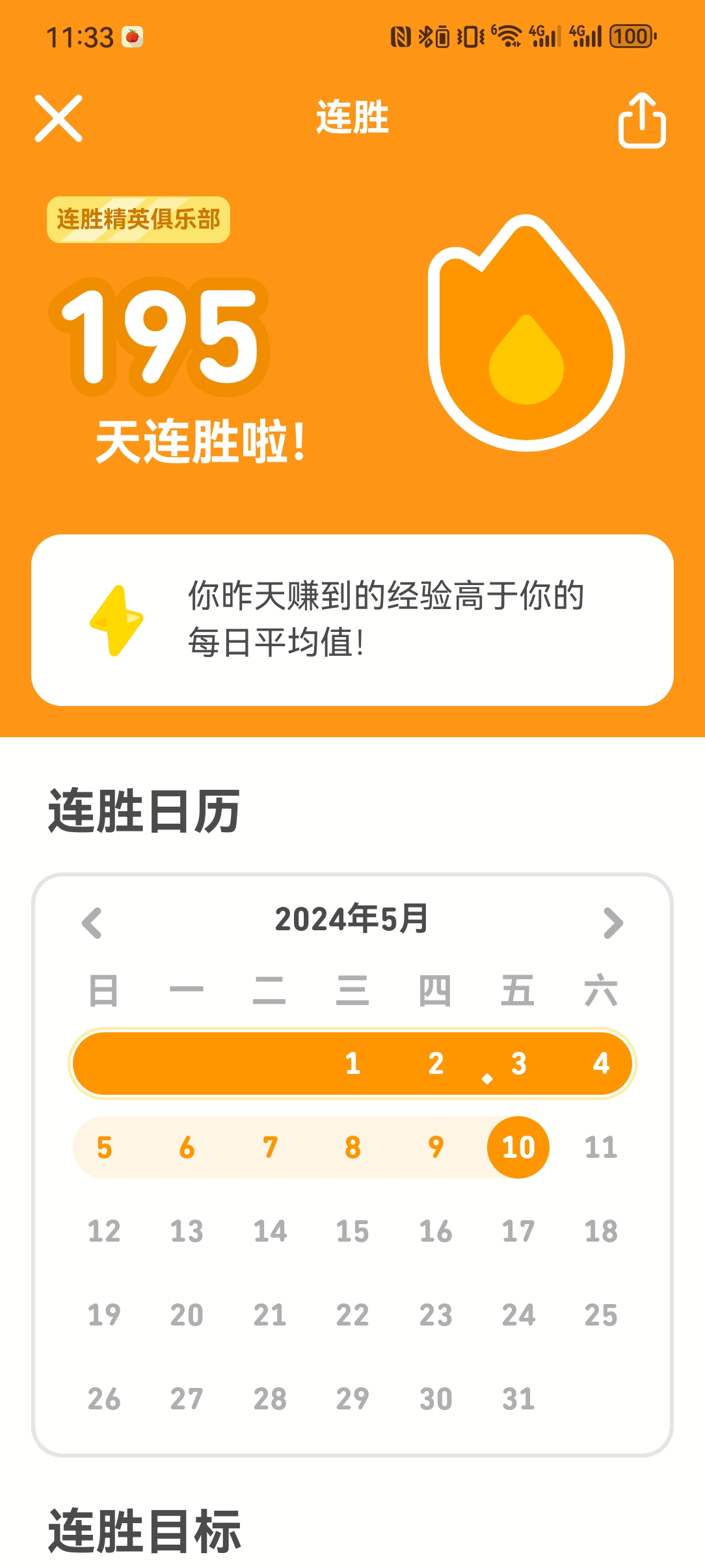705x1568 pixels.
Task: Close the 连胜 streak page
Action: click(59, 118)
